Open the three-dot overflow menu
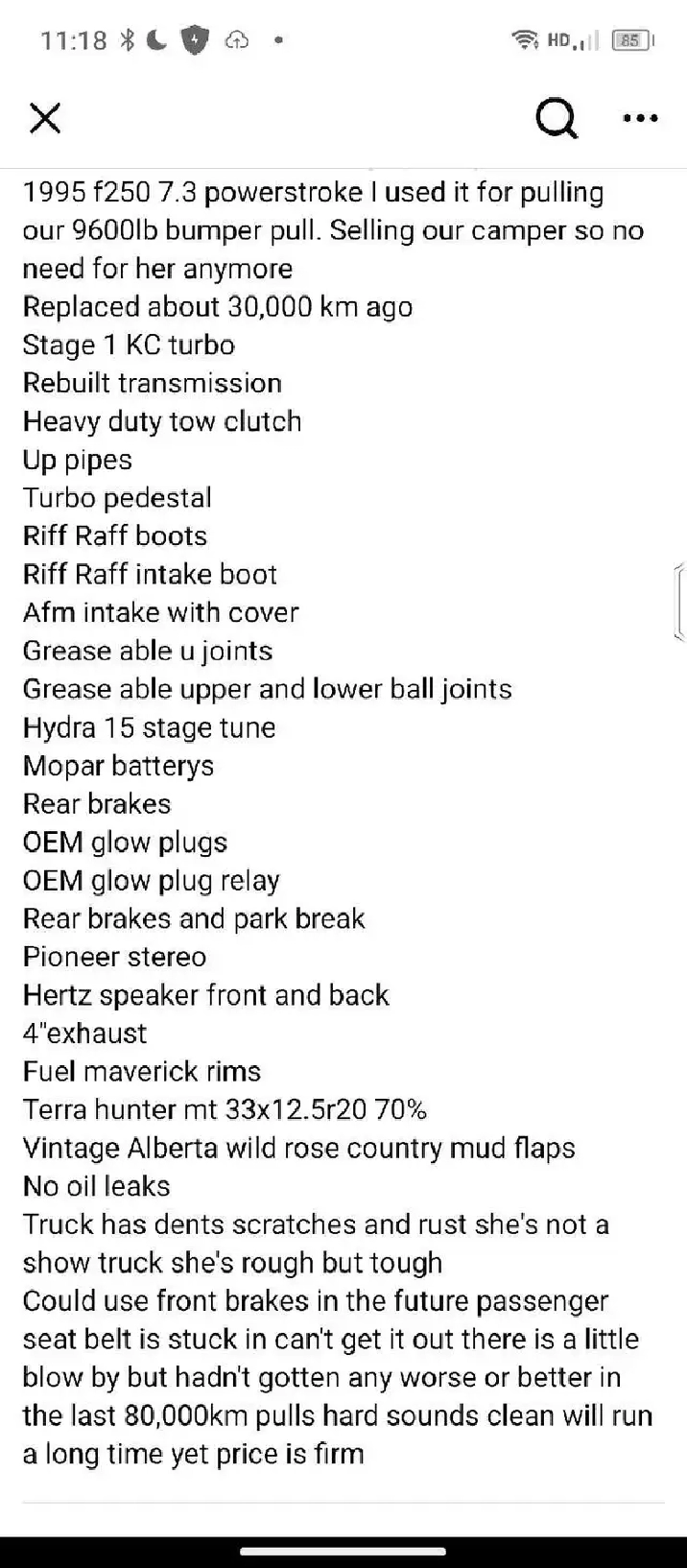 [x=640, y=119]
